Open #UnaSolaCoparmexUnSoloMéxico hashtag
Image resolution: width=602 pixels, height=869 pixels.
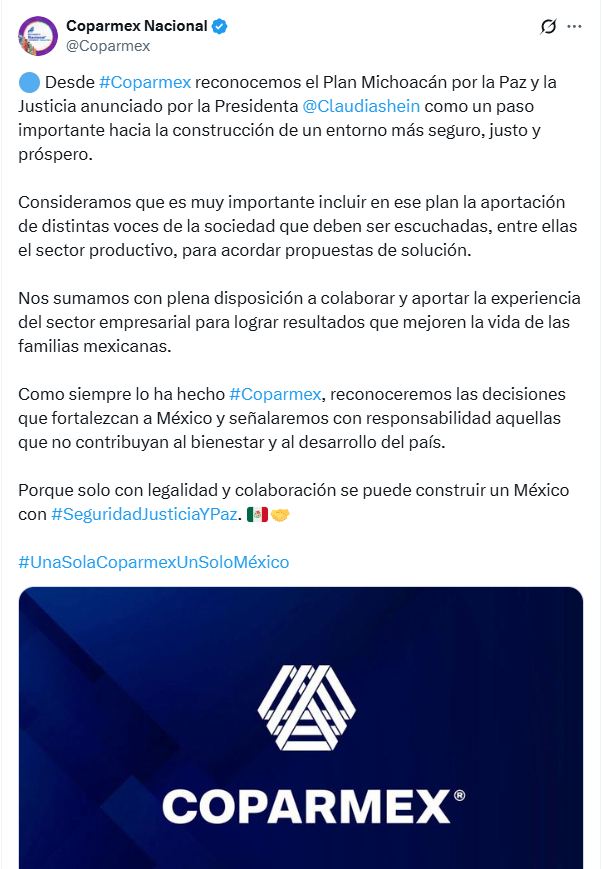coord(154,562)
